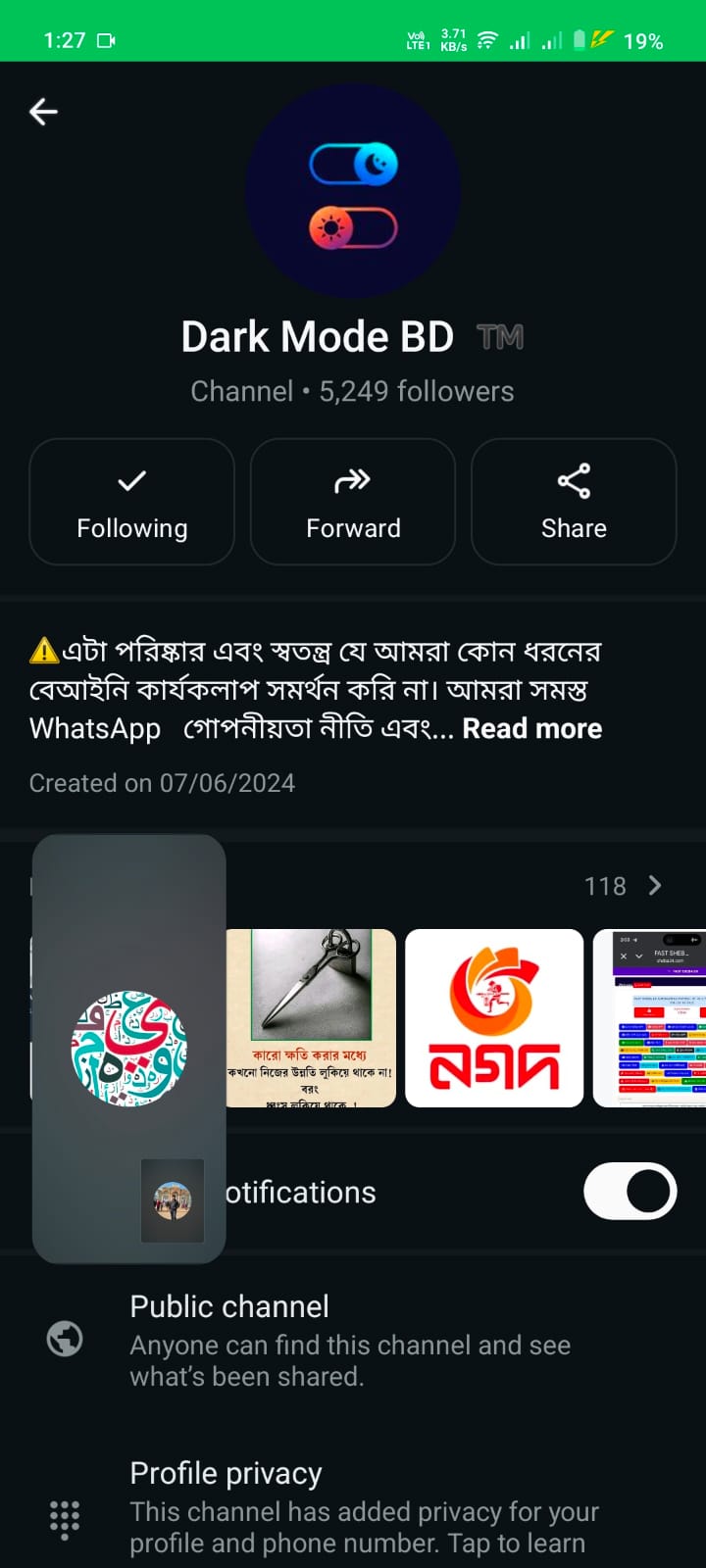Tap the back arrow to exit channel info

(43, 112)
